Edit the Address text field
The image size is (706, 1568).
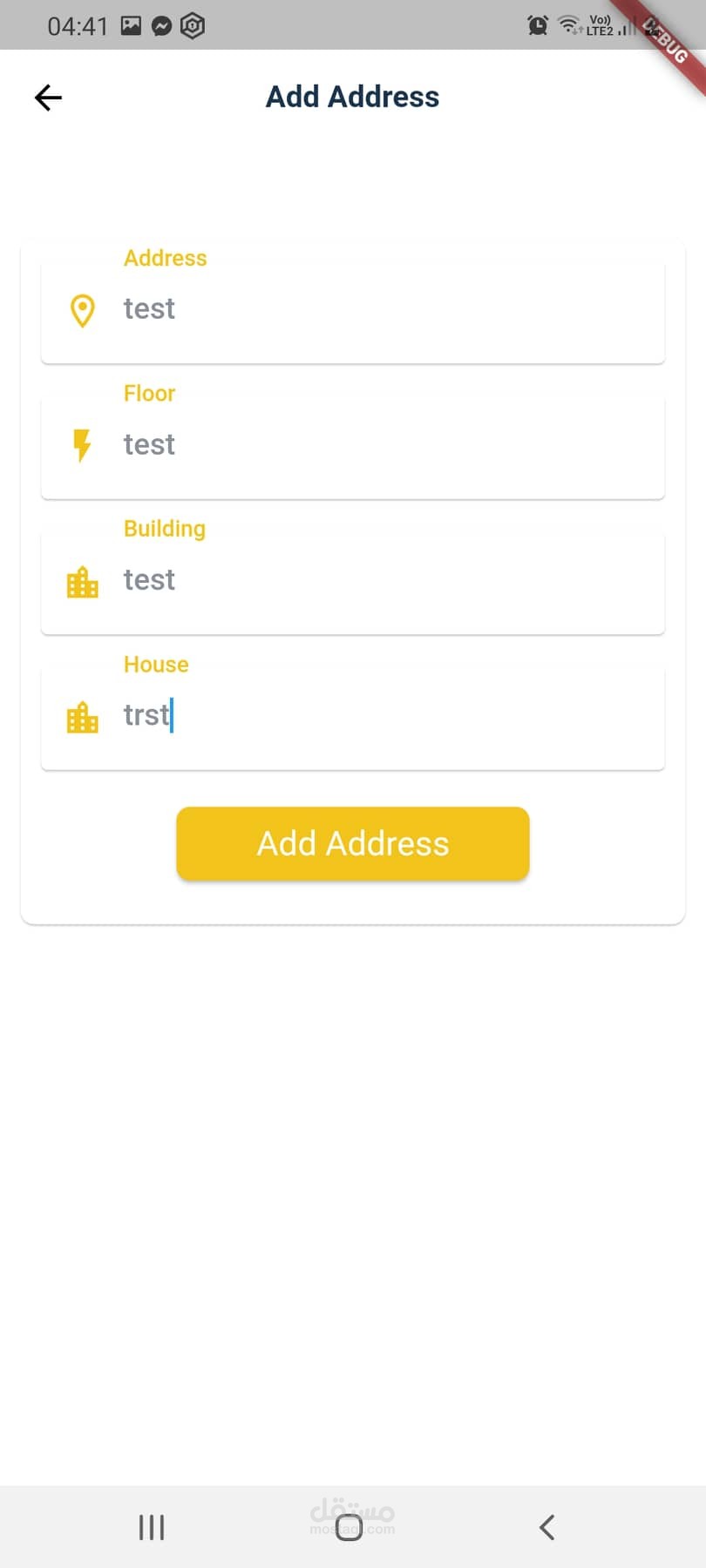(352, 310)
